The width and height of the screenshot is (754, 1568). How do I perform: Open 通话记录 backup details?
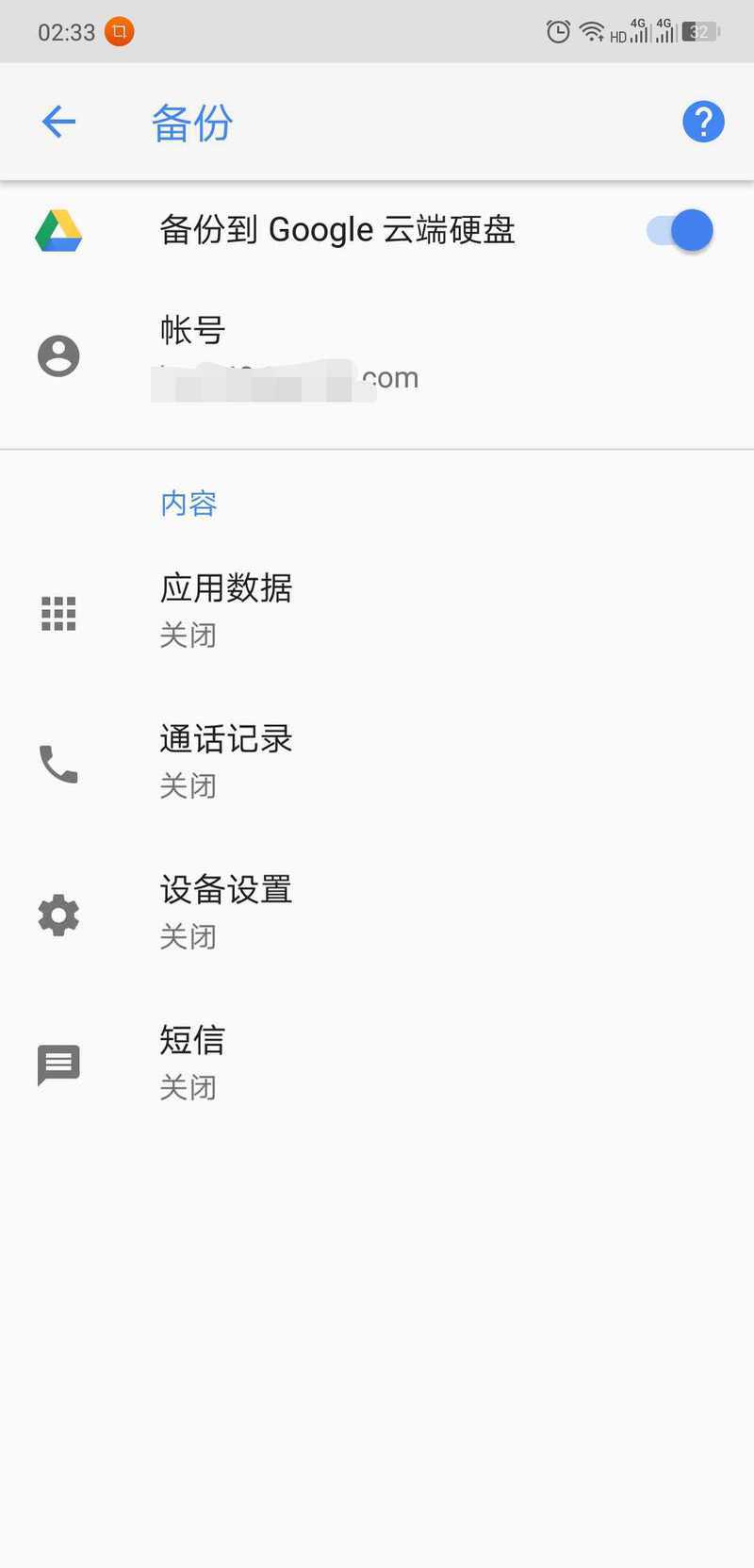click(377, 764)
